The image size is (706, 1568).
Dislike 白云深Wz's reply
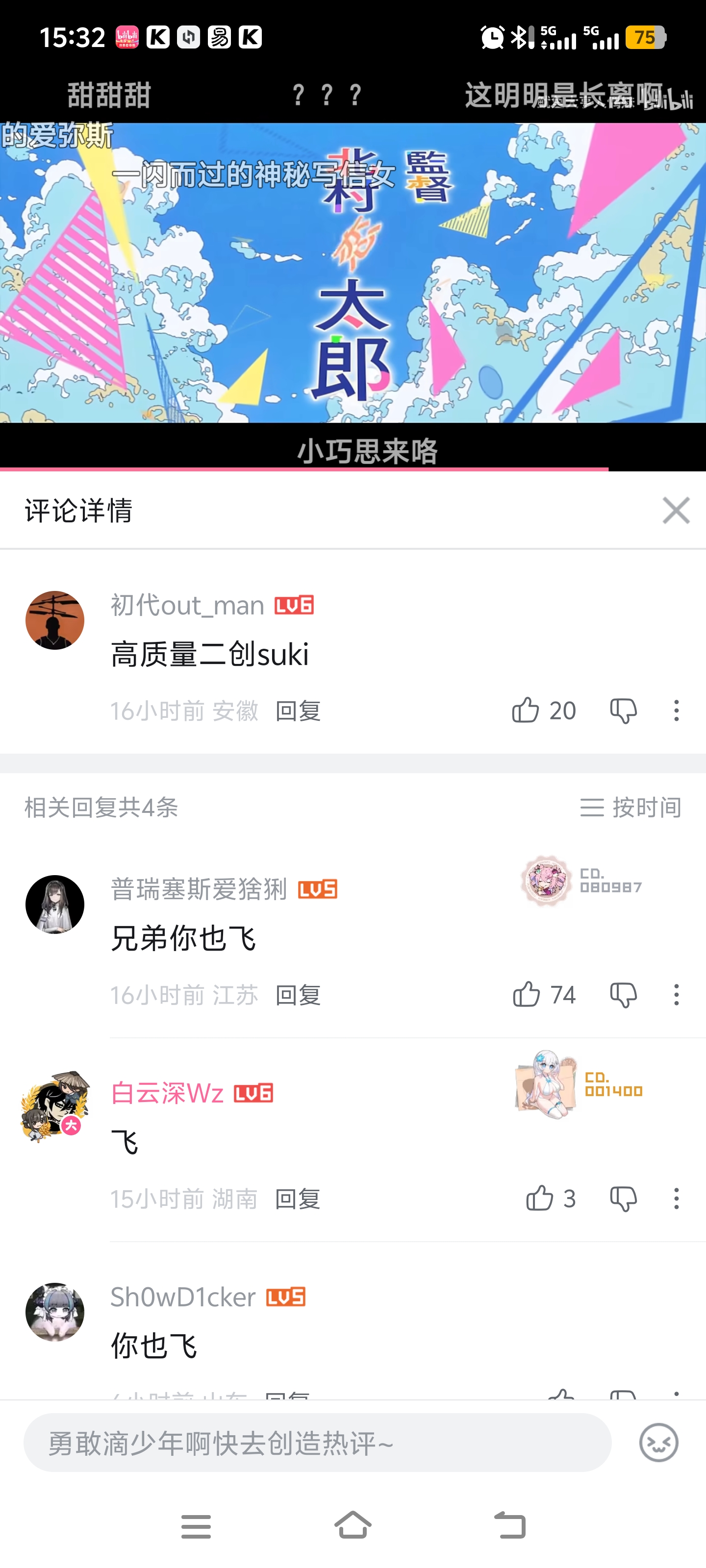click(x=623, y=1198)
